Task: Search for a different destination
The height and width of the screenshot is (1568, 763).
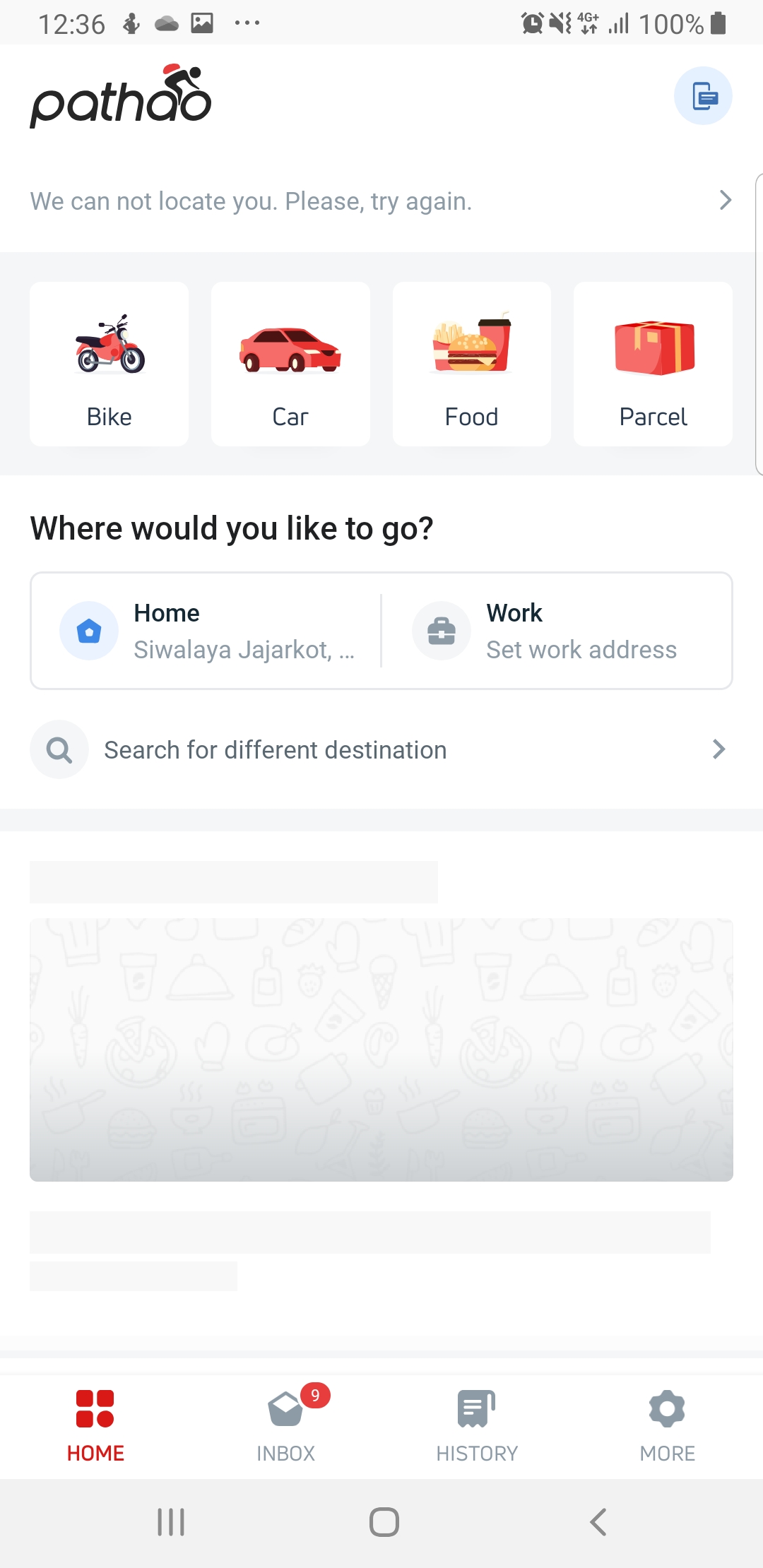Action: point(381,749)
